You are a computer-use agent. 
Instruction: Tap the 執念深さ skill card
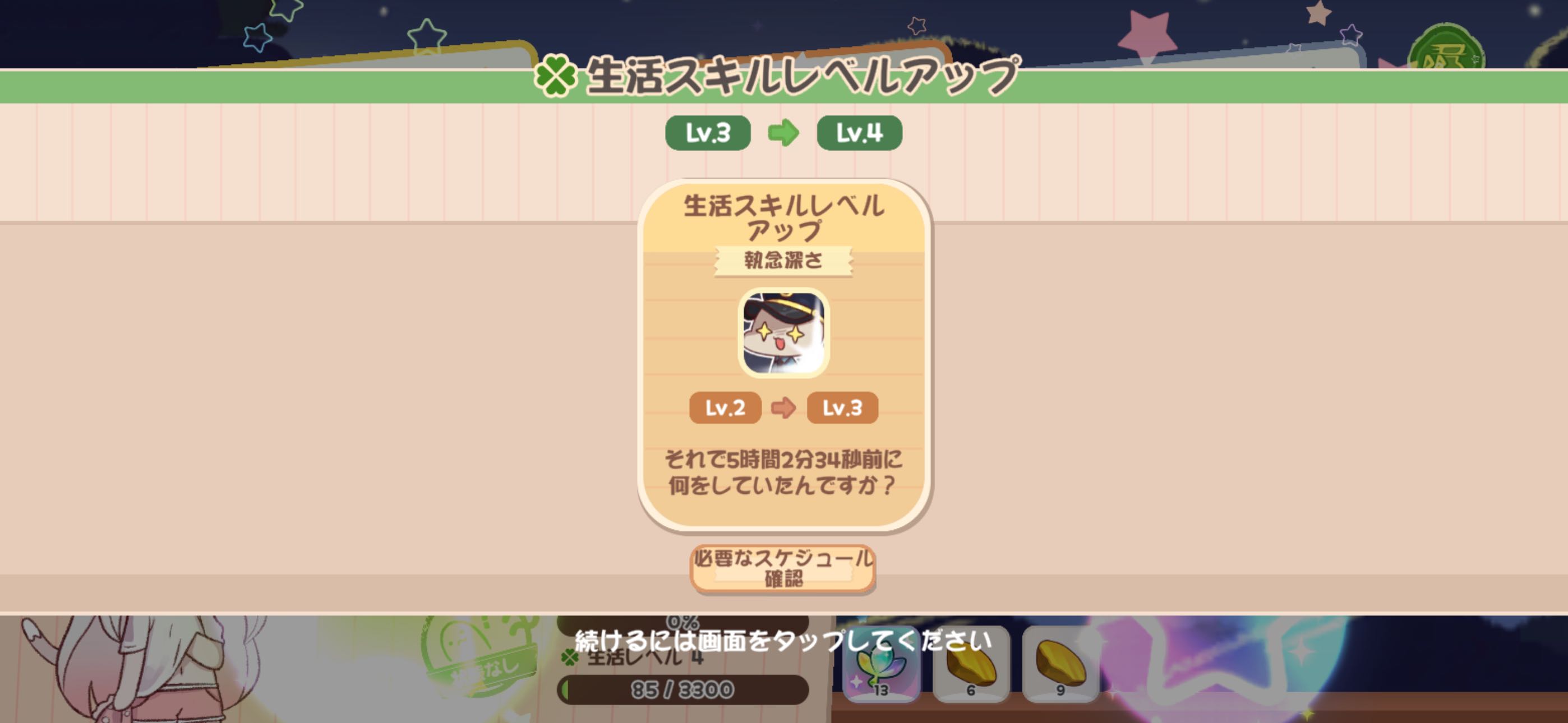click(784, 355)
